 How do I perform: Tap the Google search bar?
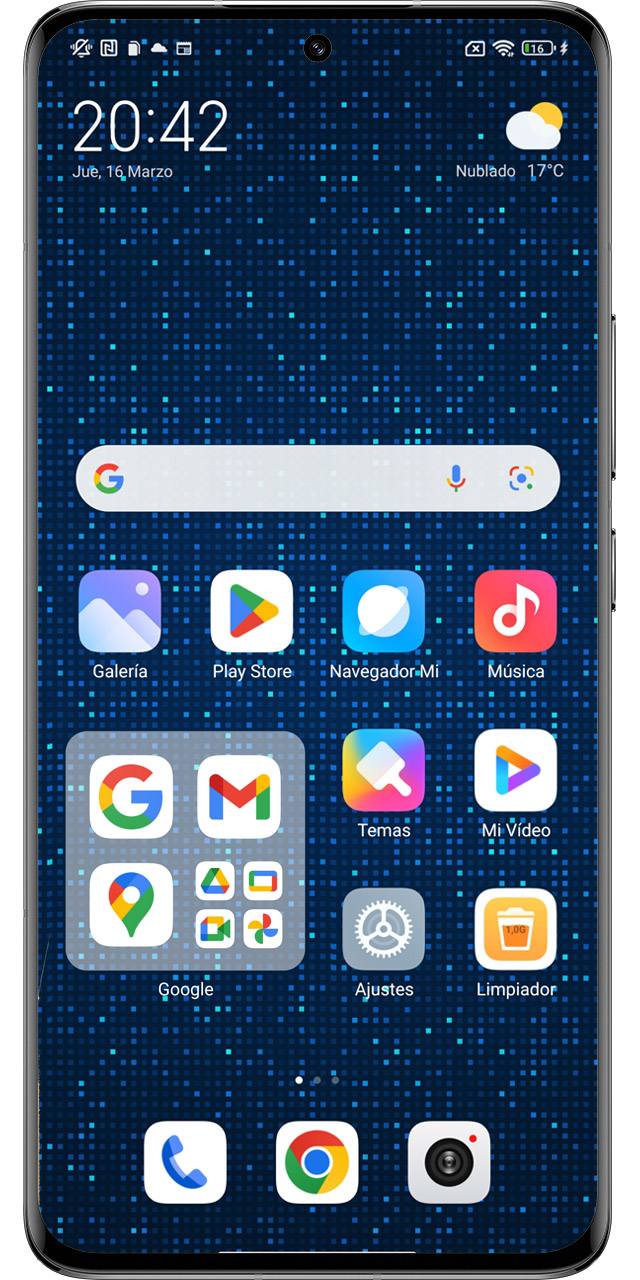point(318,479)
